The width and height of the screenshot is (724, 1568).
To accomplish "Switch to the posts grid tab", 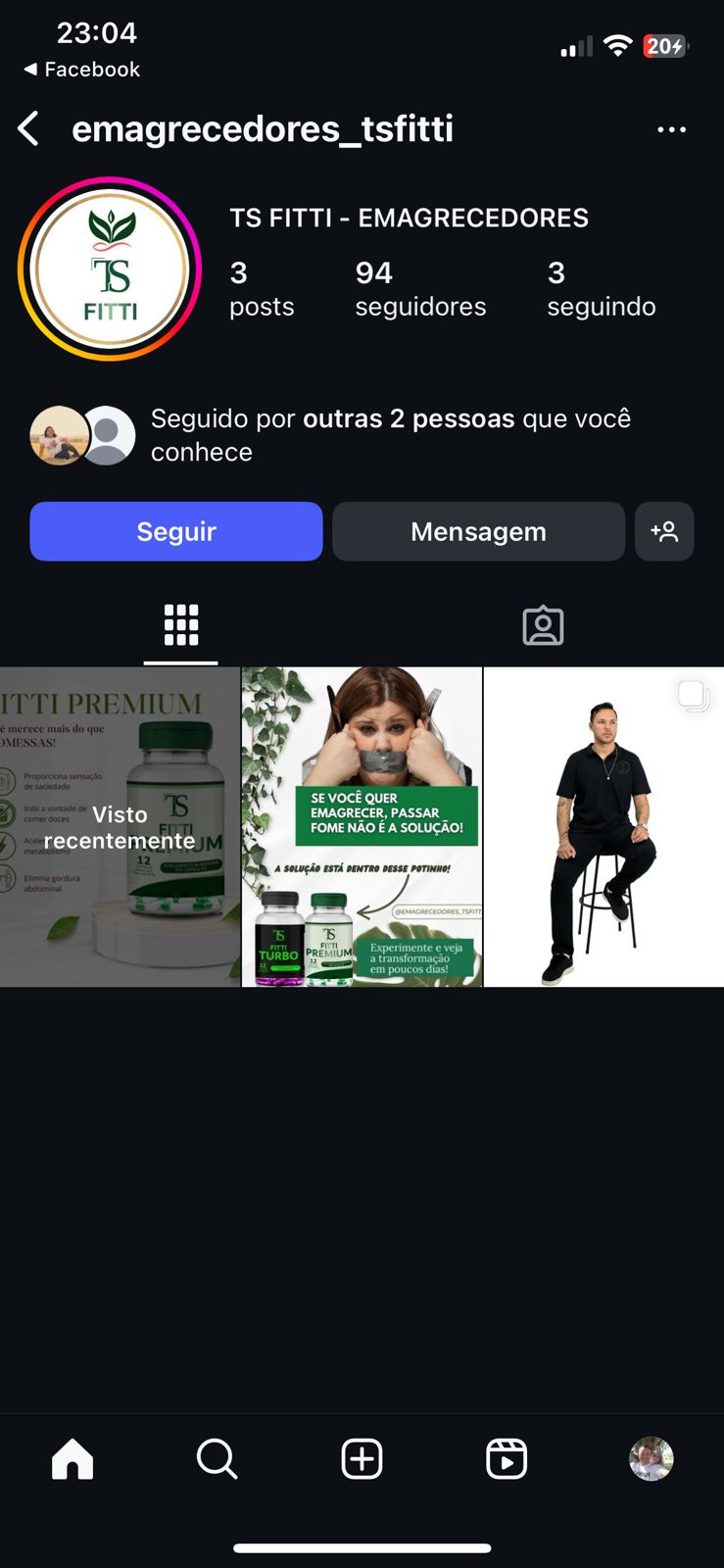I will 181,625.
